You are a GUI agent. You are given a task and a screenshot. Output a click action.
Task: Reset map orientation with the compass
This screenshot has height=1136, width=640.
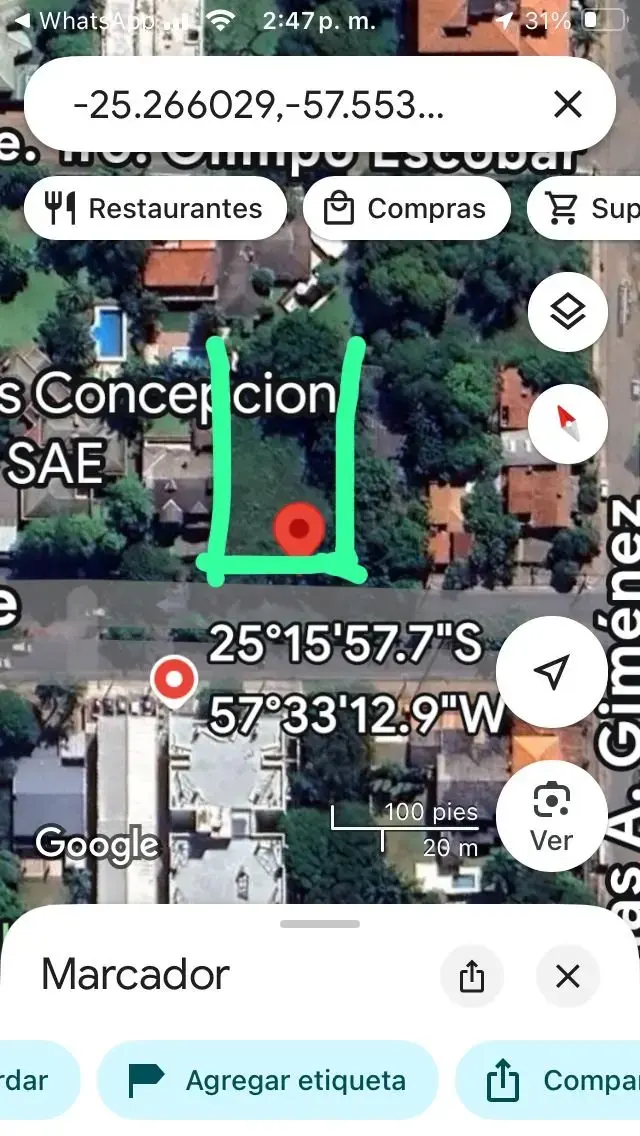click(568, 424)
